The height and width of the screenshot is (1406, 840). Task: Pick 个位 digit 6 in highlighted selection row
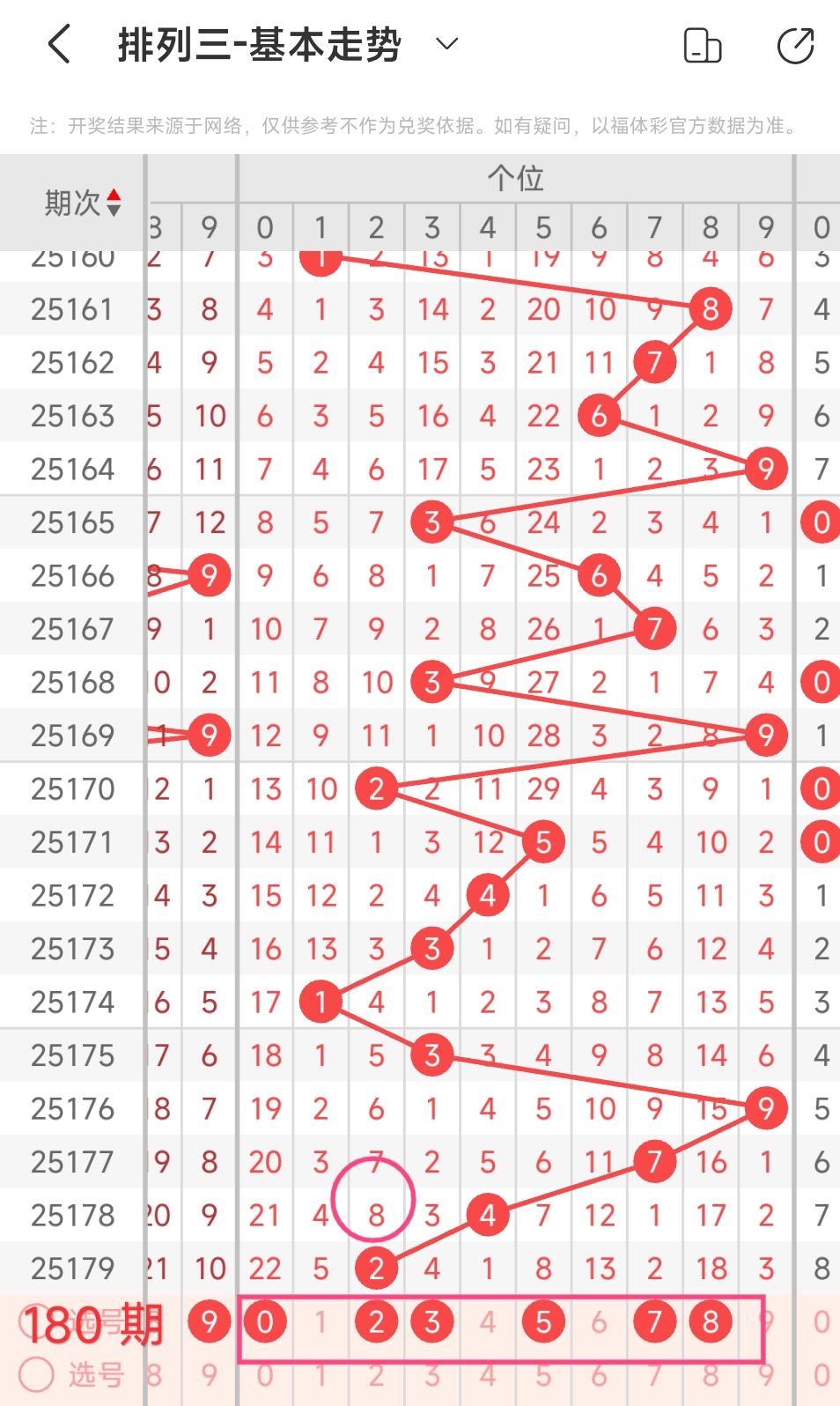pyautogui.click(x=600, y=1321)
